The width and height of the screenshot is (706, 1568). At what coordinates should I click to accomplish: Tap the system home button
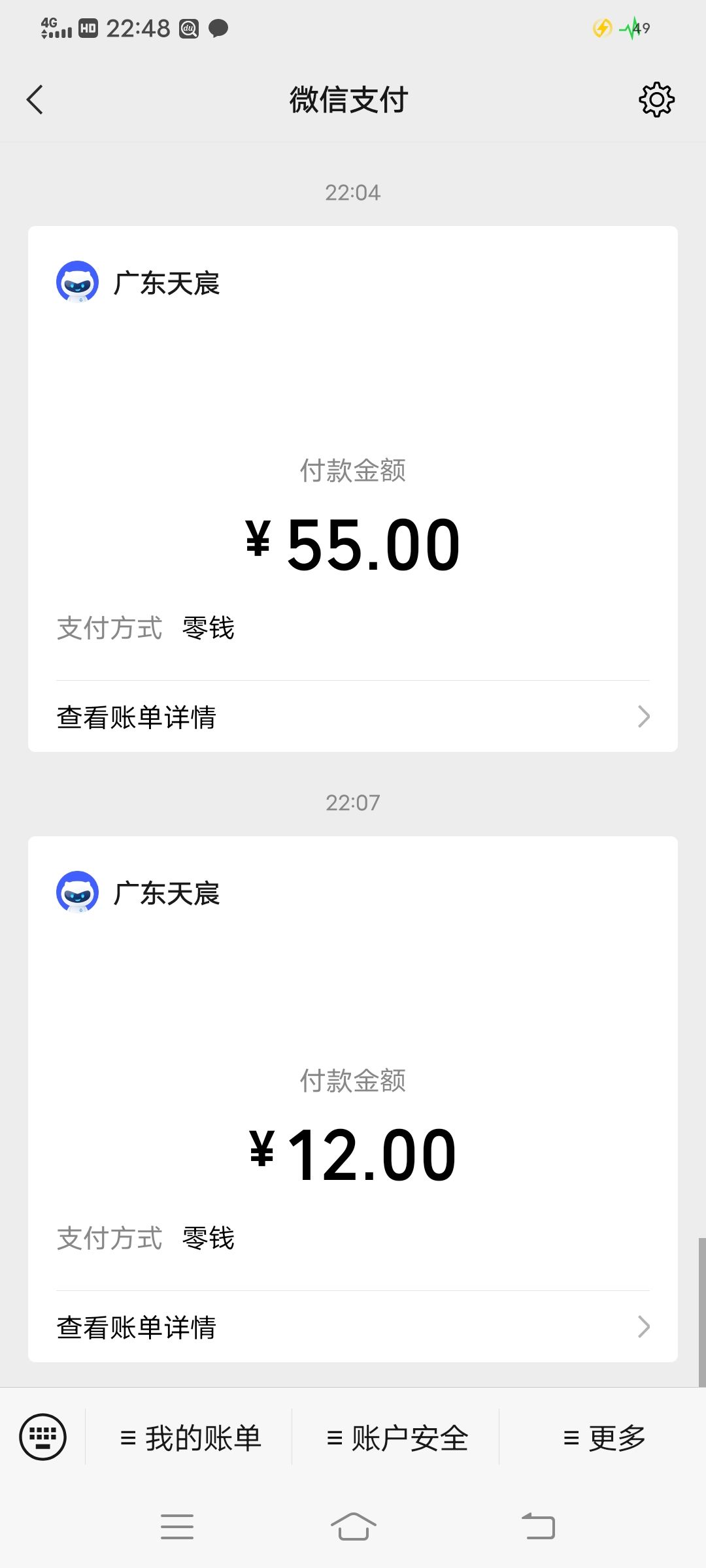tap(353, 1527)
